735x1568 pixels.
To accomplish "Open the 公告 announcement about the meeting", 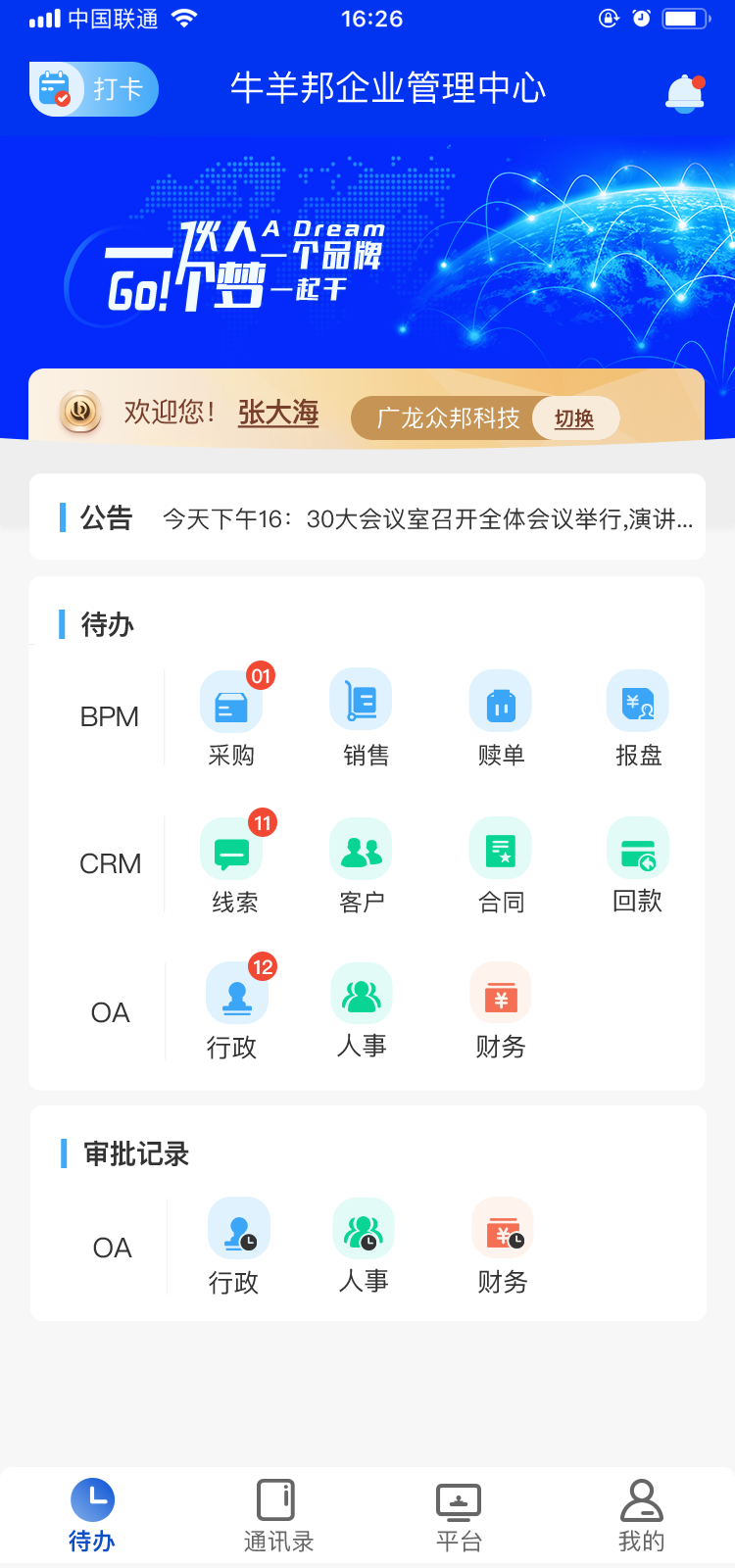I will [x=367, y=517].
